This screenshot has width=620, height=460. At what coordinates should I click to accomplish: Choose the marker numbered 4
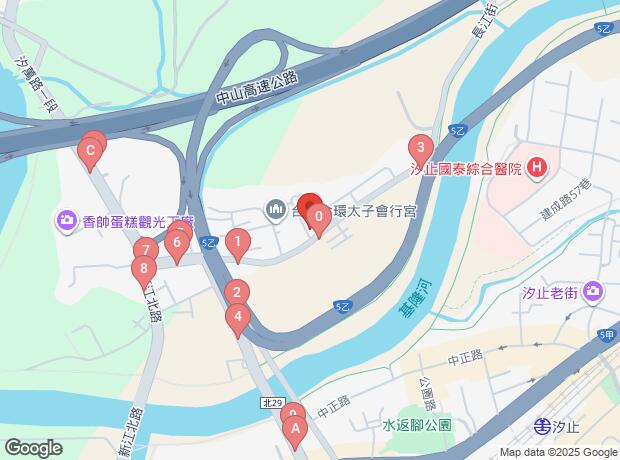[237, 319]
